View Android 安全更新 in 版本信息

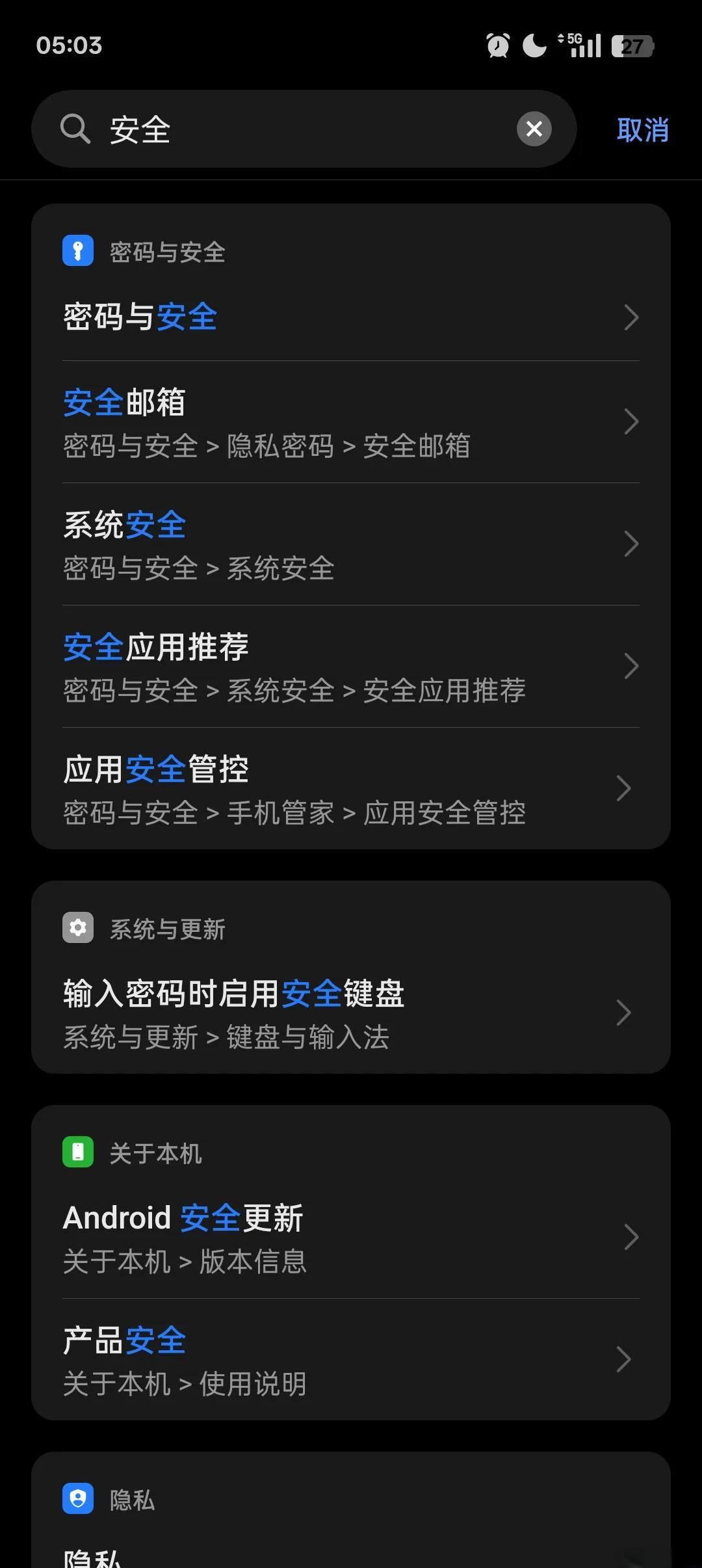(351, 1238)
